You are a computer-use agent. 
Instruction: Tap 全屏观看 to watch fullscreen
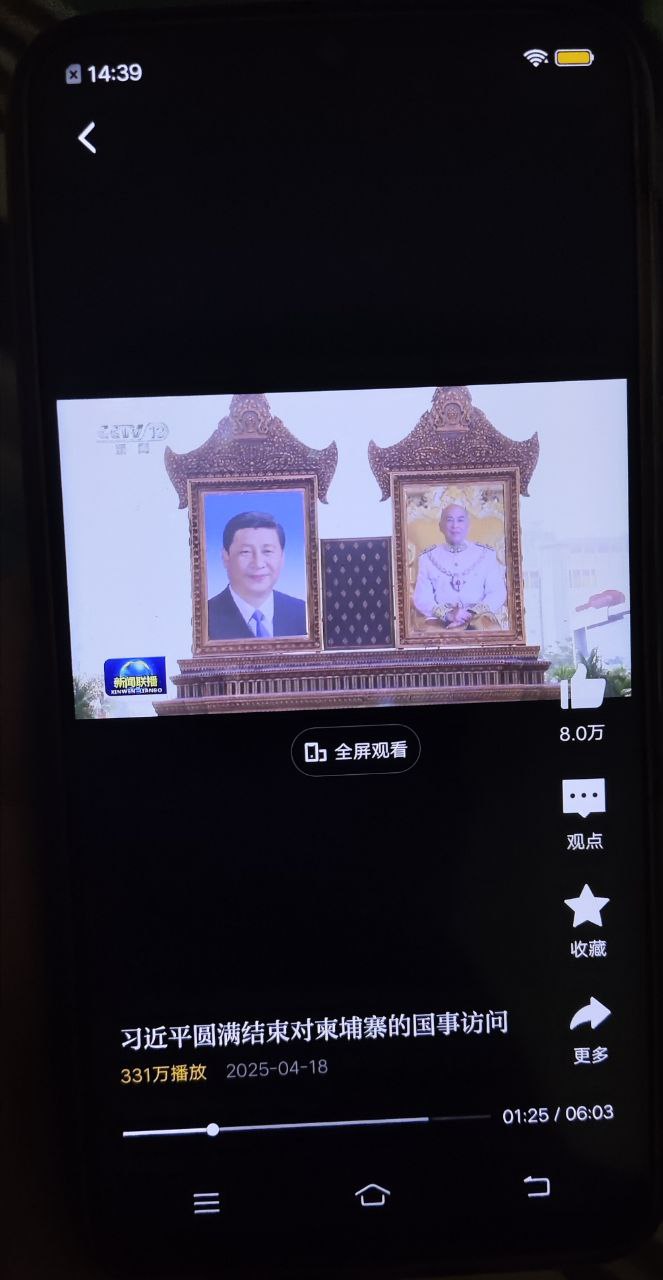click(355, 751)
